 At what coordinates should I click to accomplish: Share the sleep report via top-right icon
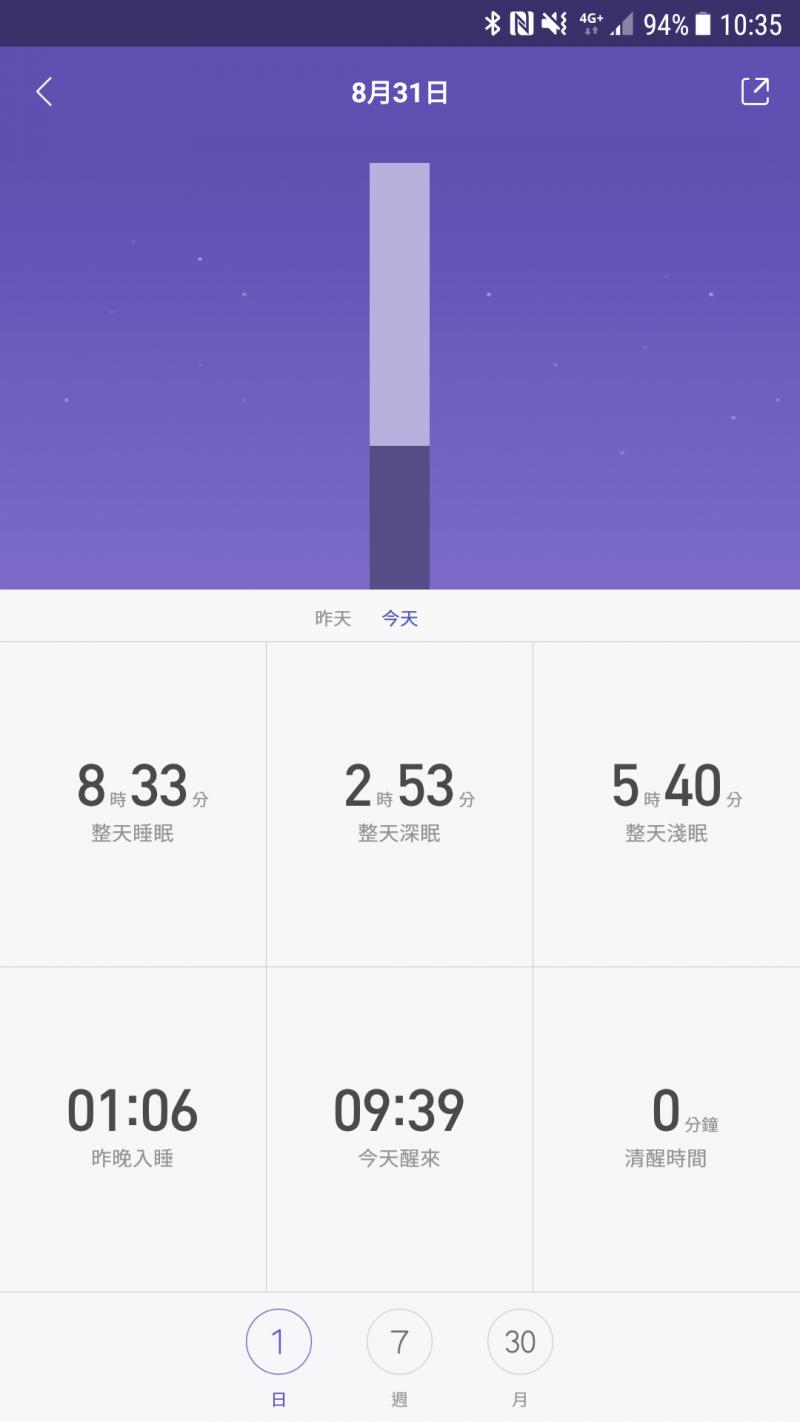click(x=755, y=91)
